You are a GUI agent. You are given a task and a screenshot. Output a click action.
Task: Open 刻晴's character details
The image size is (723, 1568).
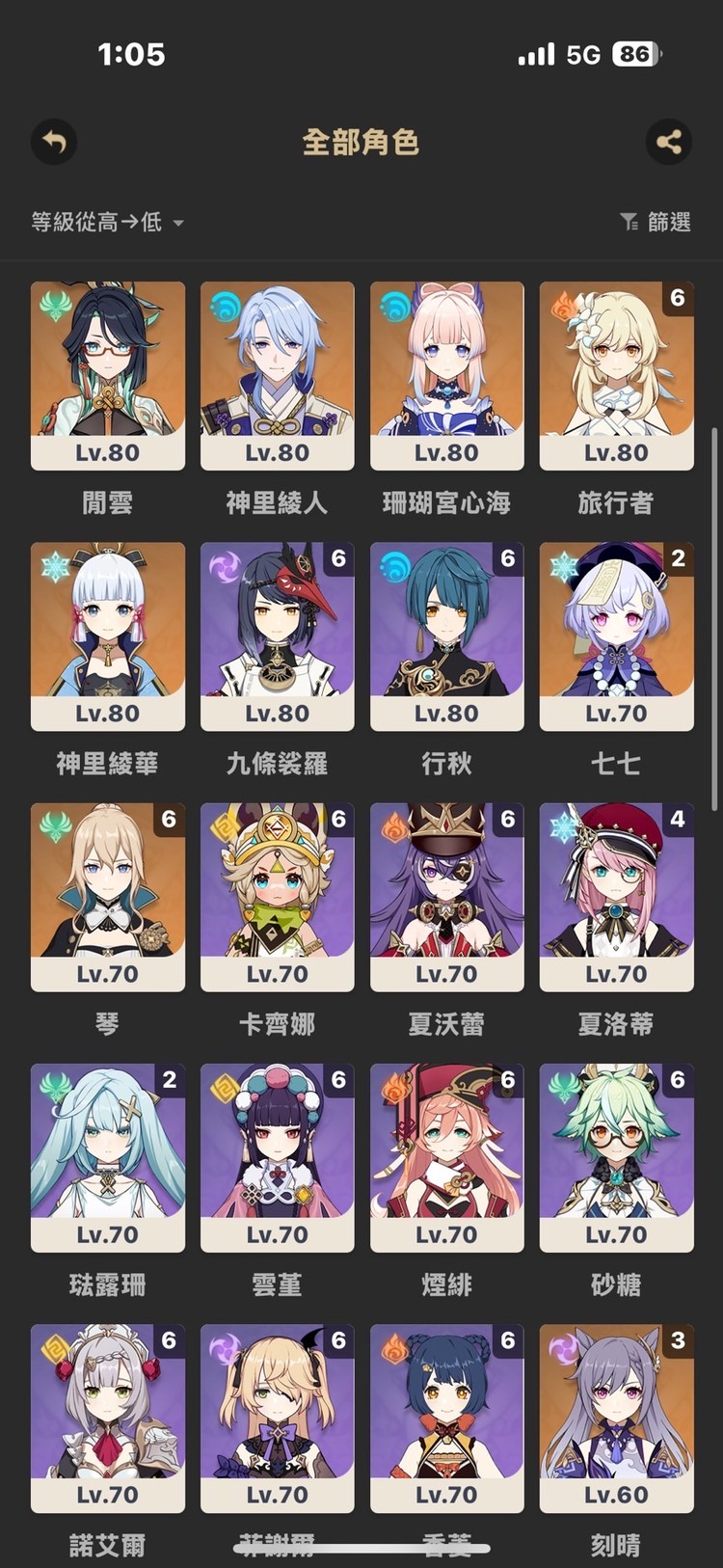click(616, 1419)
